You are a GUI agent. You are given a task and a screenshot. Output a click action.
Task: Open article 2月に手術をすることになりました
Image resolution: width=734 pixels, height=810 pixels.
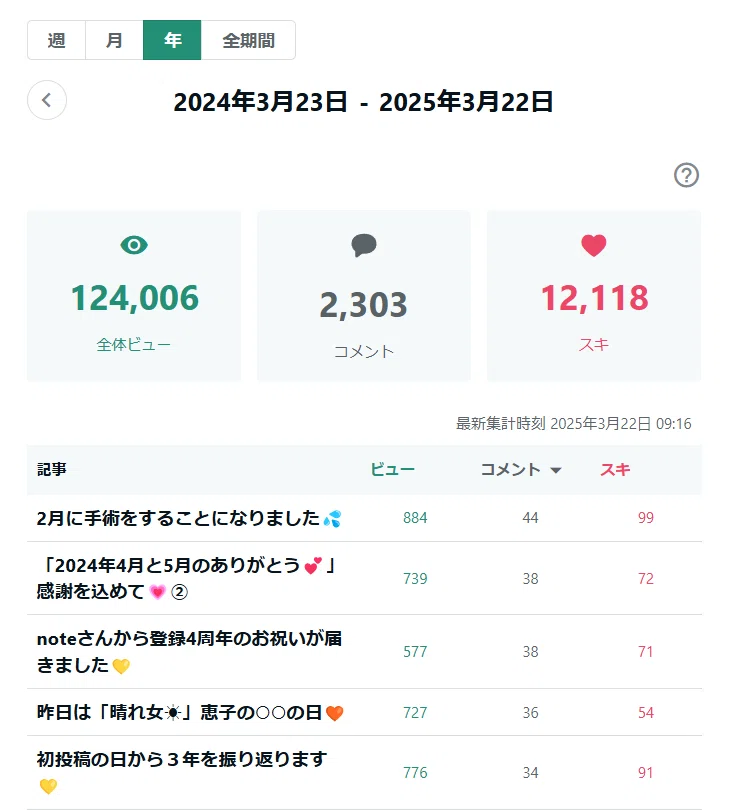(189, 518)
